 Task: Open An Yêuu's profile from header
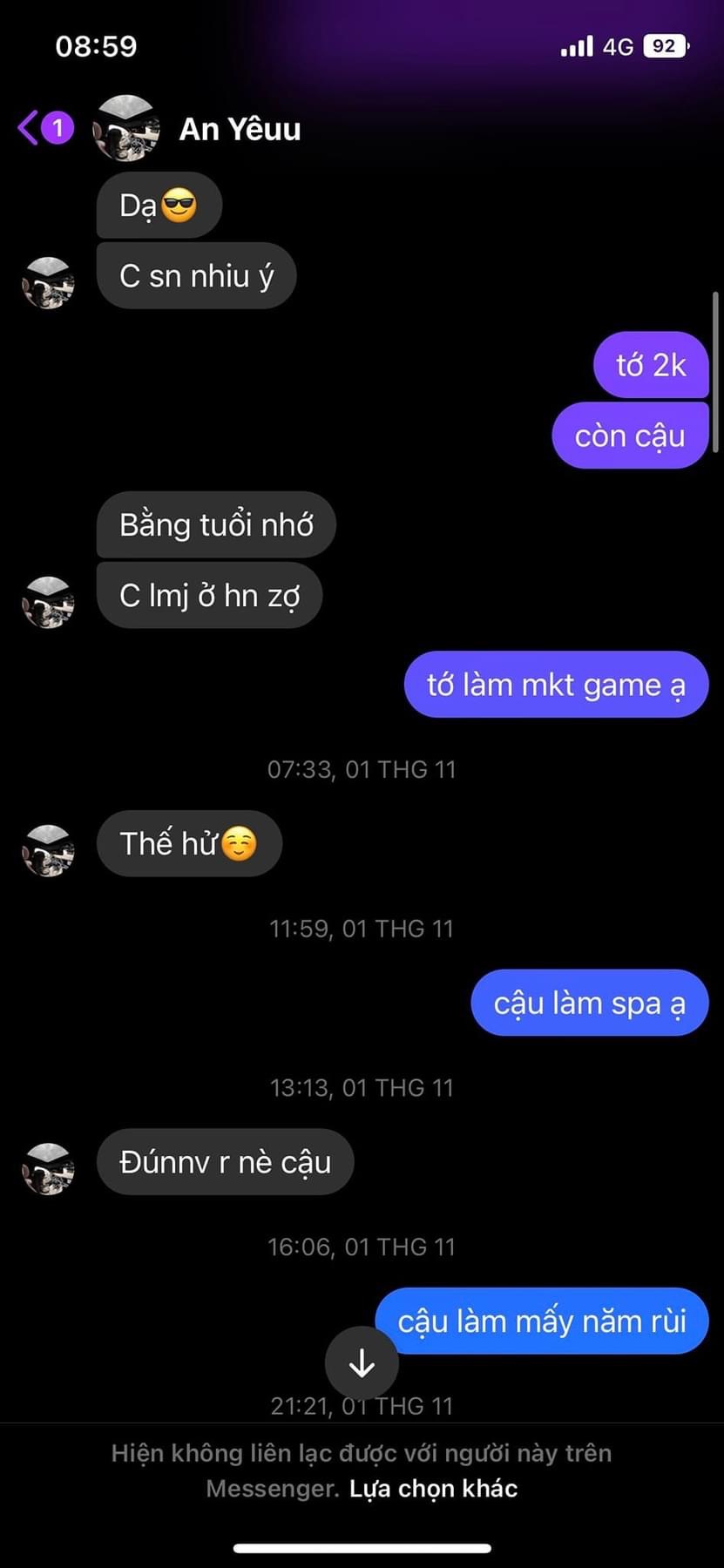click(x=239, y=129)
